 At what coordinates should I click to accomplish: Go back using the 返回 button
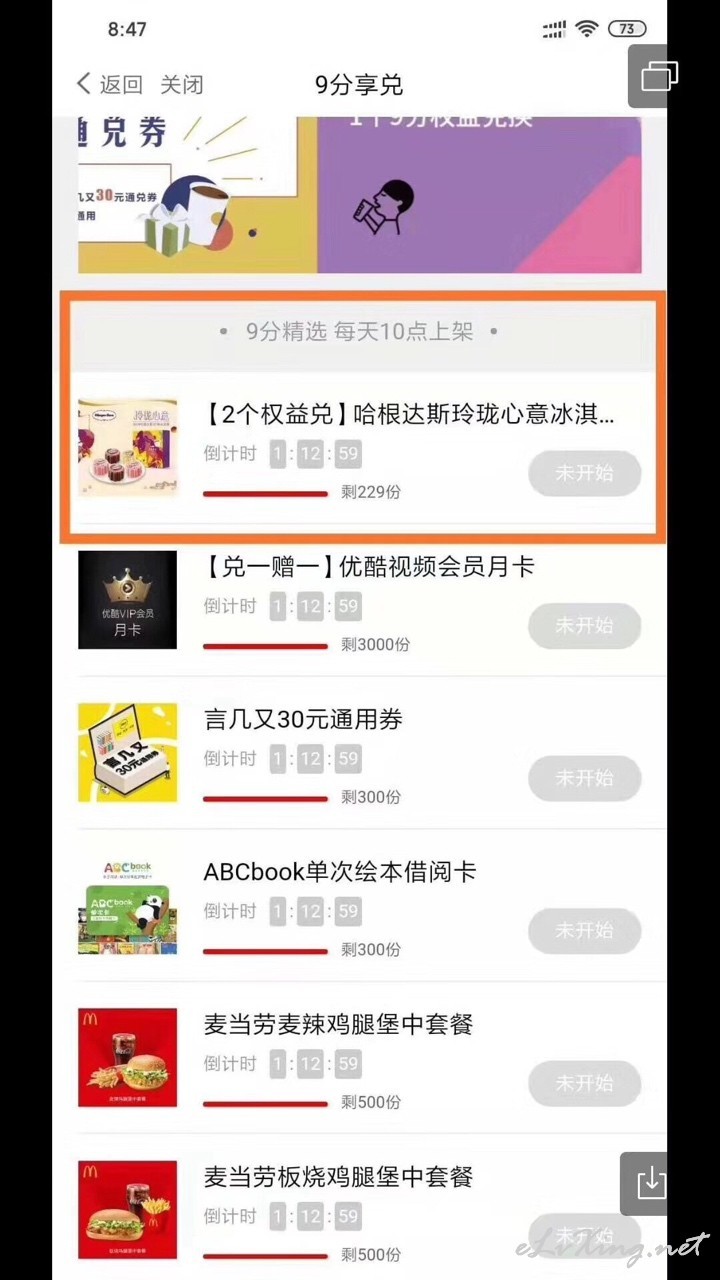(x=110, y=84)
